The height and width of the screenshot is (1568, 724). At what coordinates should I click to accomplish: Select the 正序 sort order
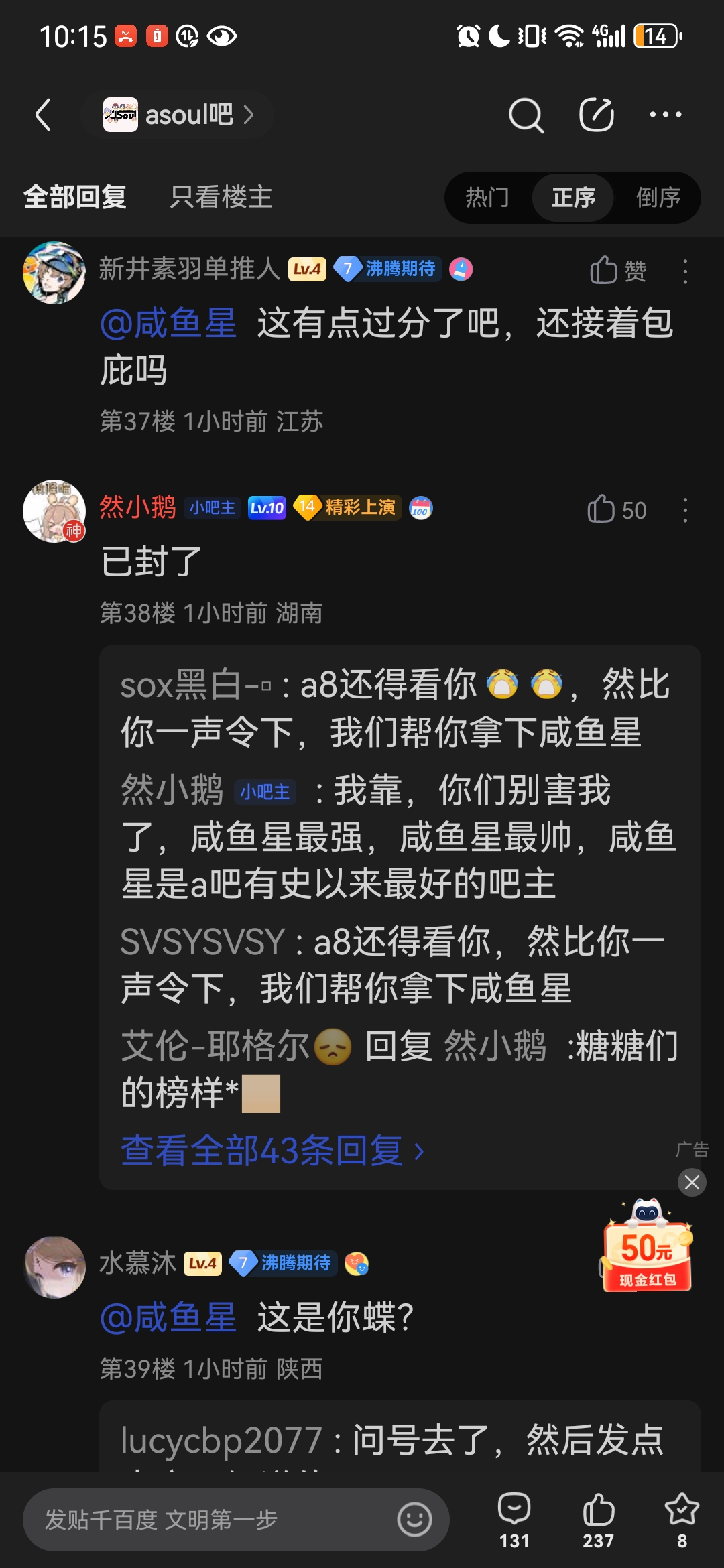click(573, 198)
